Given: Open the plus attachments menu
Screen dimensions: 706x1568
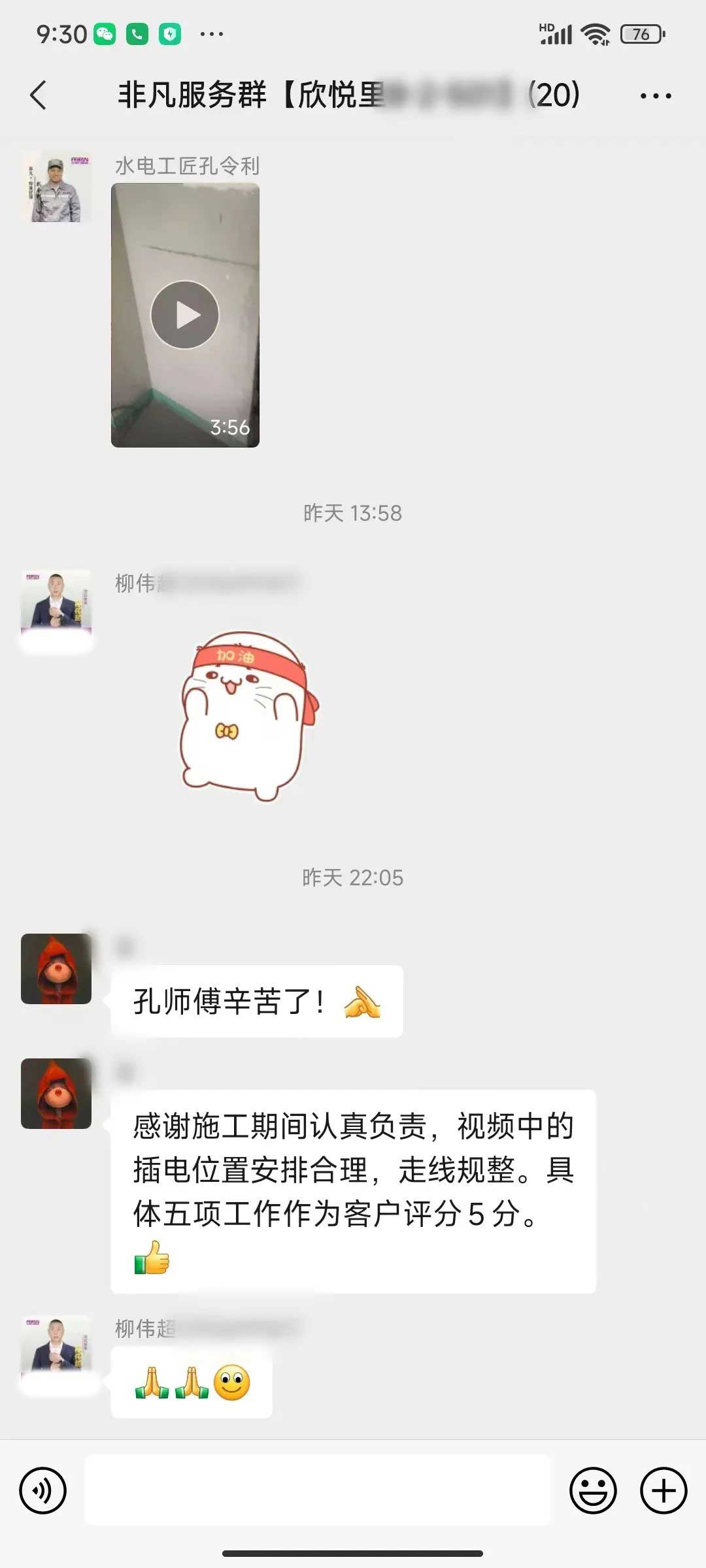Looking at the screenshot, I should click(x=663, y=1491).
